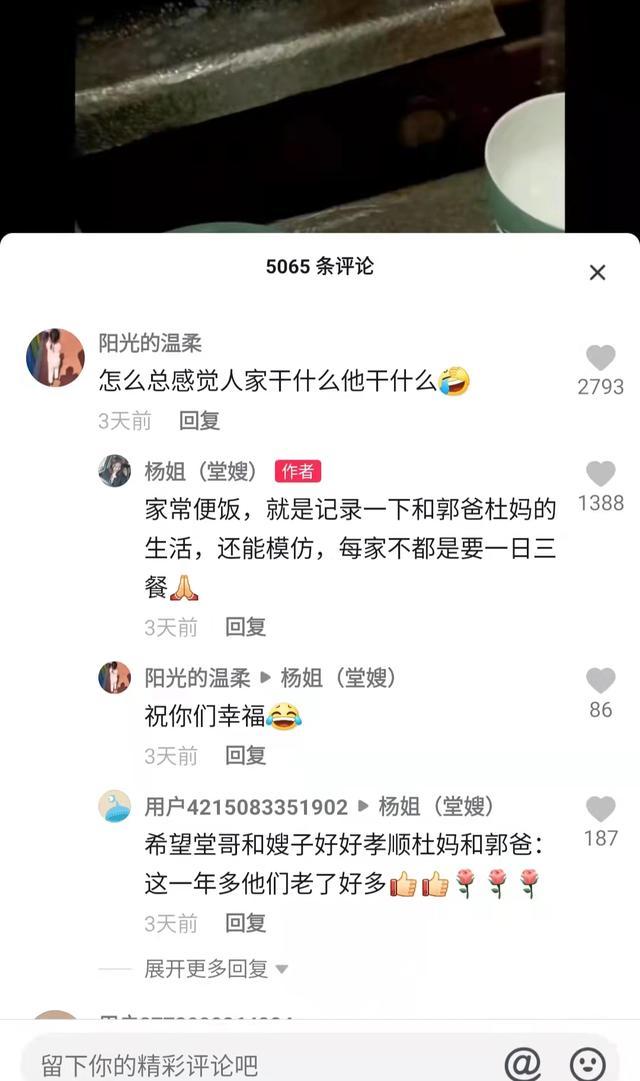Reply to 用户4215083351902's comment

[x=245, y=922]
